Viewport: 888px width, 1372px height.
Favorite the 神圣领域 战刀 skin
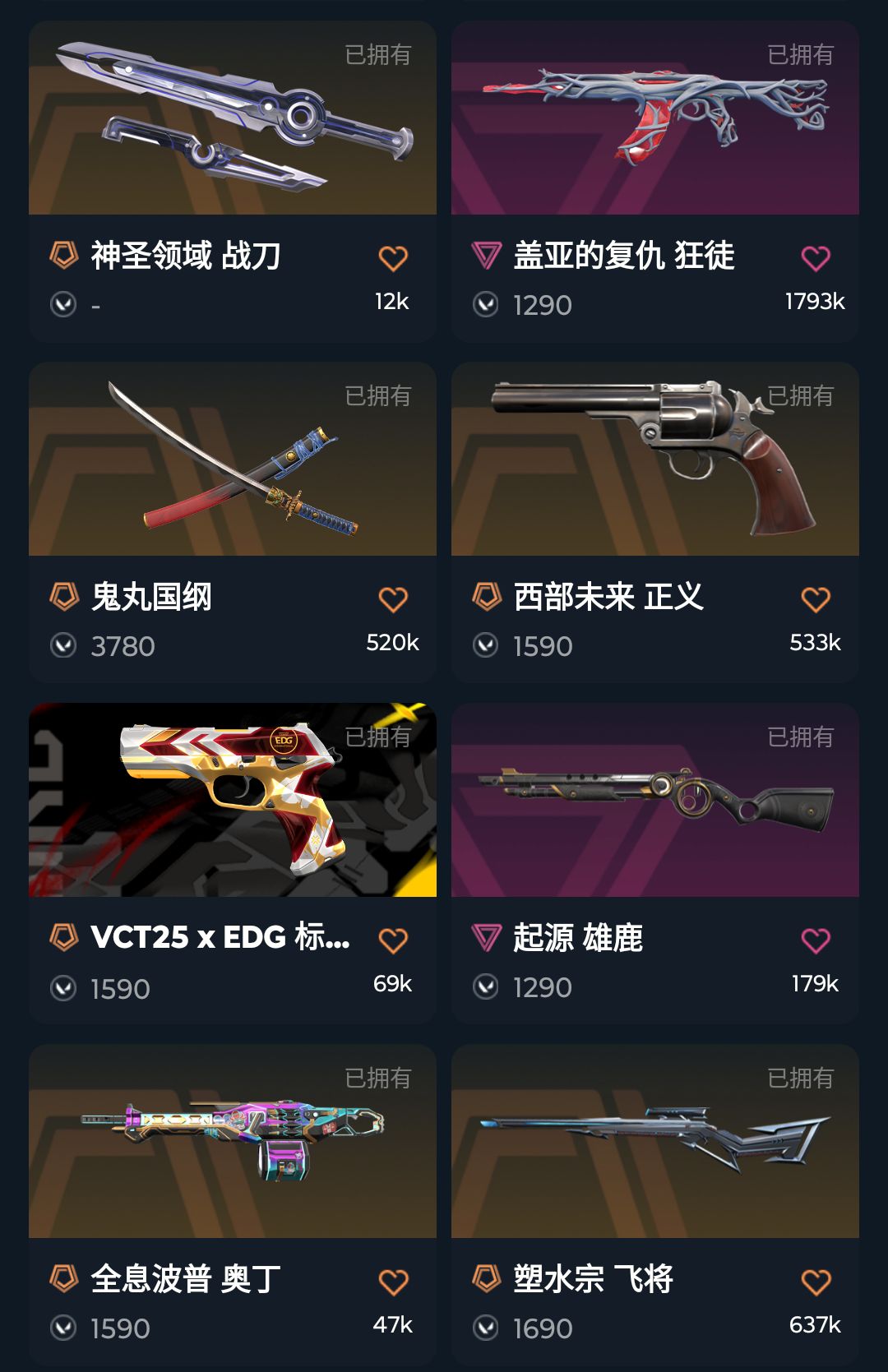[x=393, y=258]
